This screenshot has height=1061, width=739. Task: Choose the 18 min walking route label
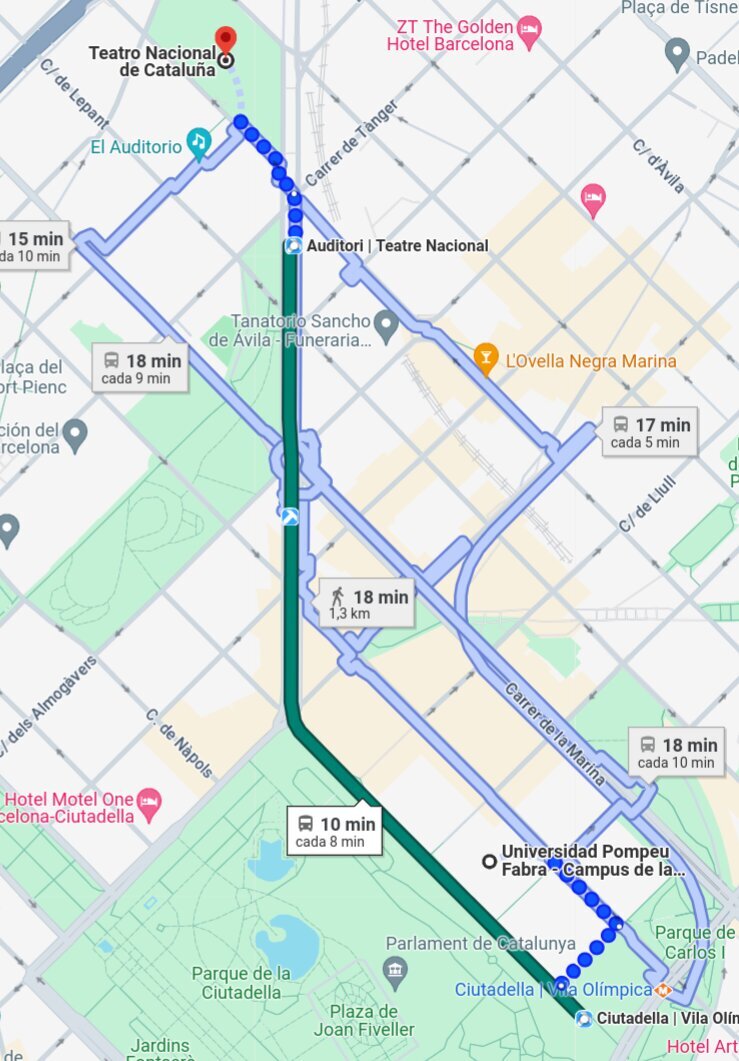pyautogui.click(x=367, y=604)
